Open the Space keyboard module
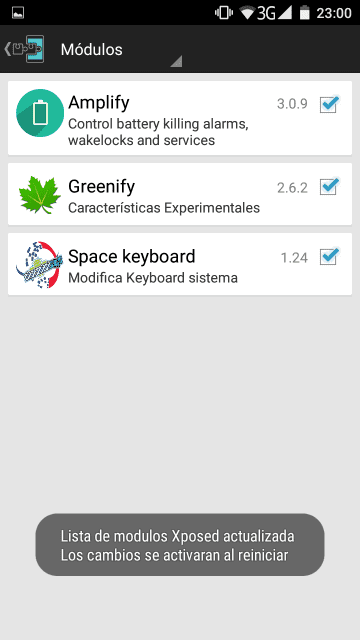This screenshot has width=360, height=640. (x=180, y=264)
